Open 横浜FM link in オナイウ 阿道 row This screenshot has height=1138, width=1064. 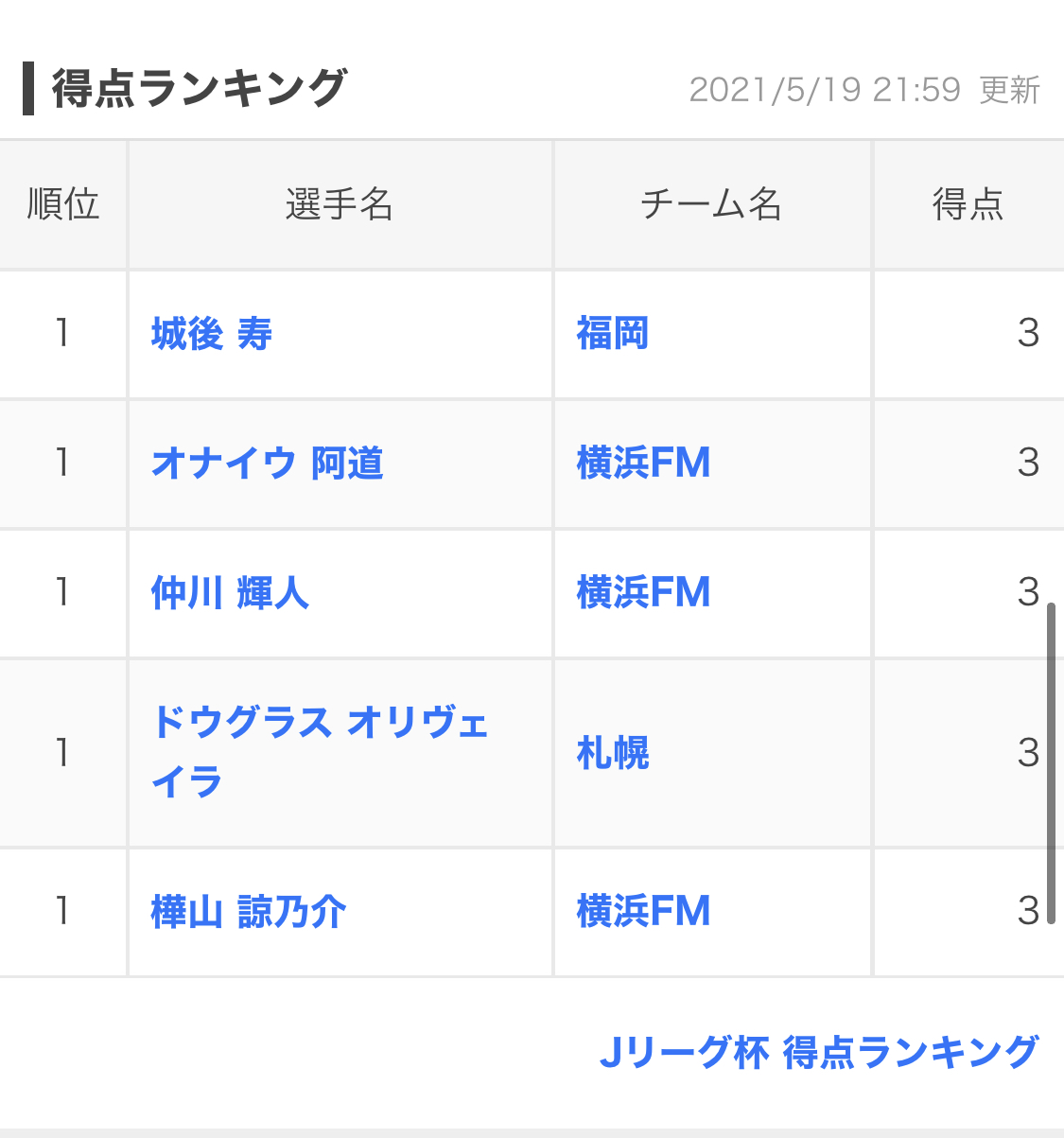(643, 464)
